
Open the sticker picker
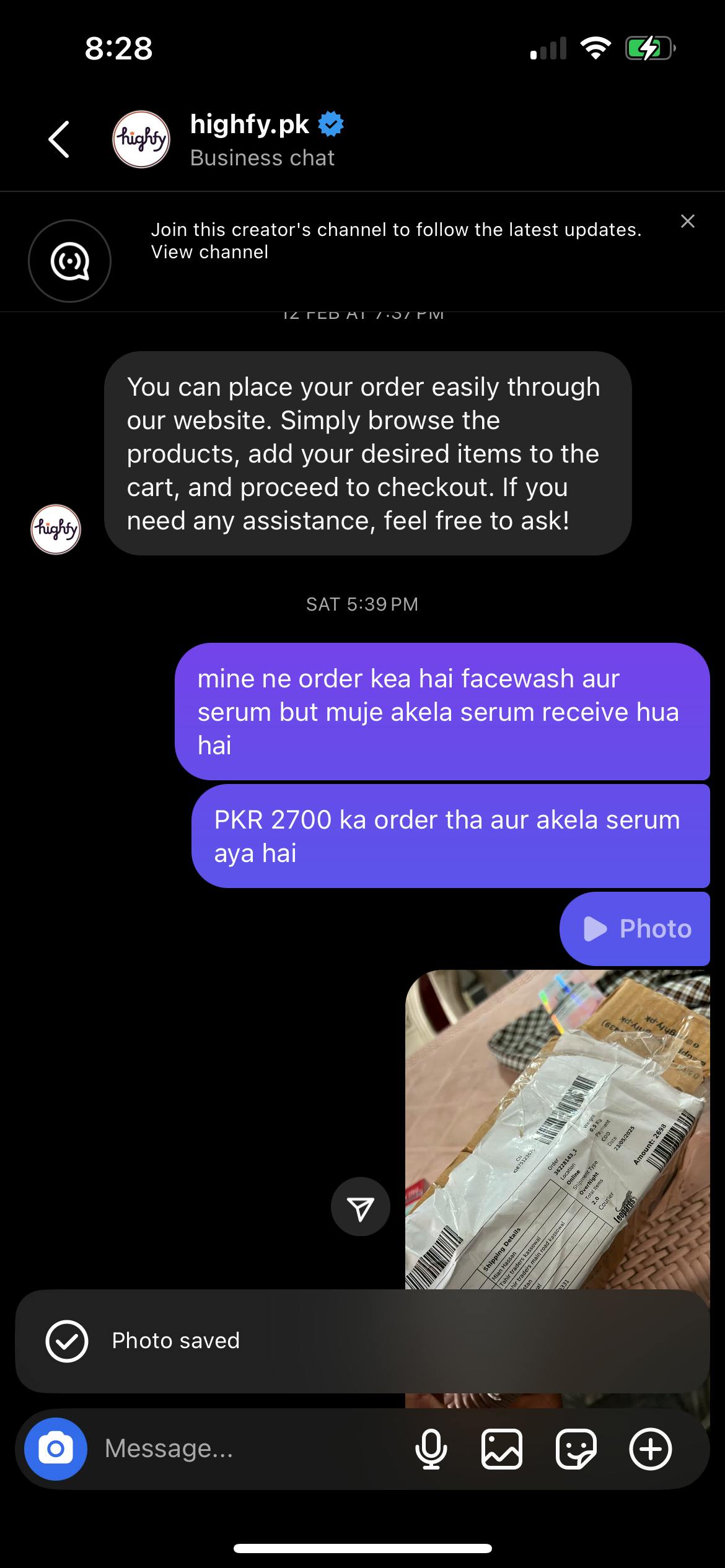point(576,1449)
